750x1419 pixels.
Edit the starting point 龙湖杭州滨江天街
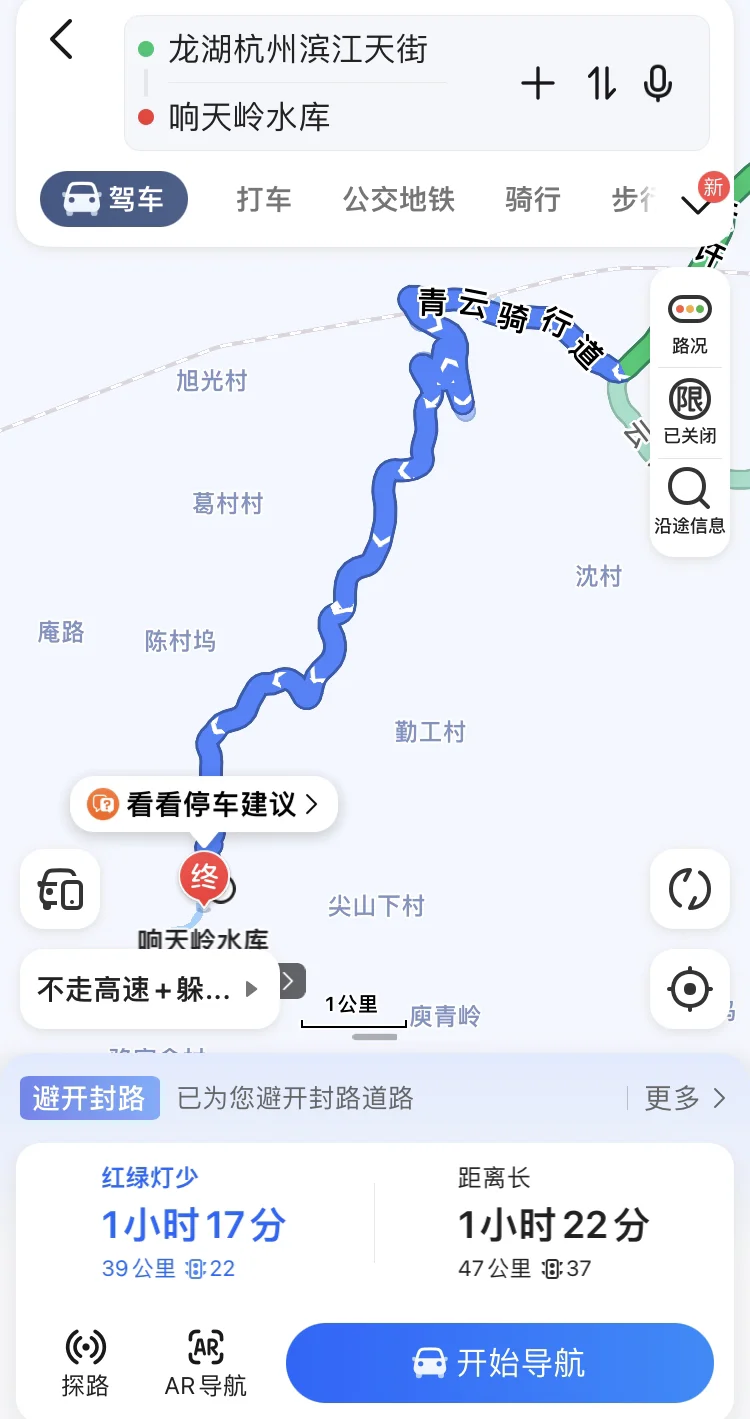[297, 49]
